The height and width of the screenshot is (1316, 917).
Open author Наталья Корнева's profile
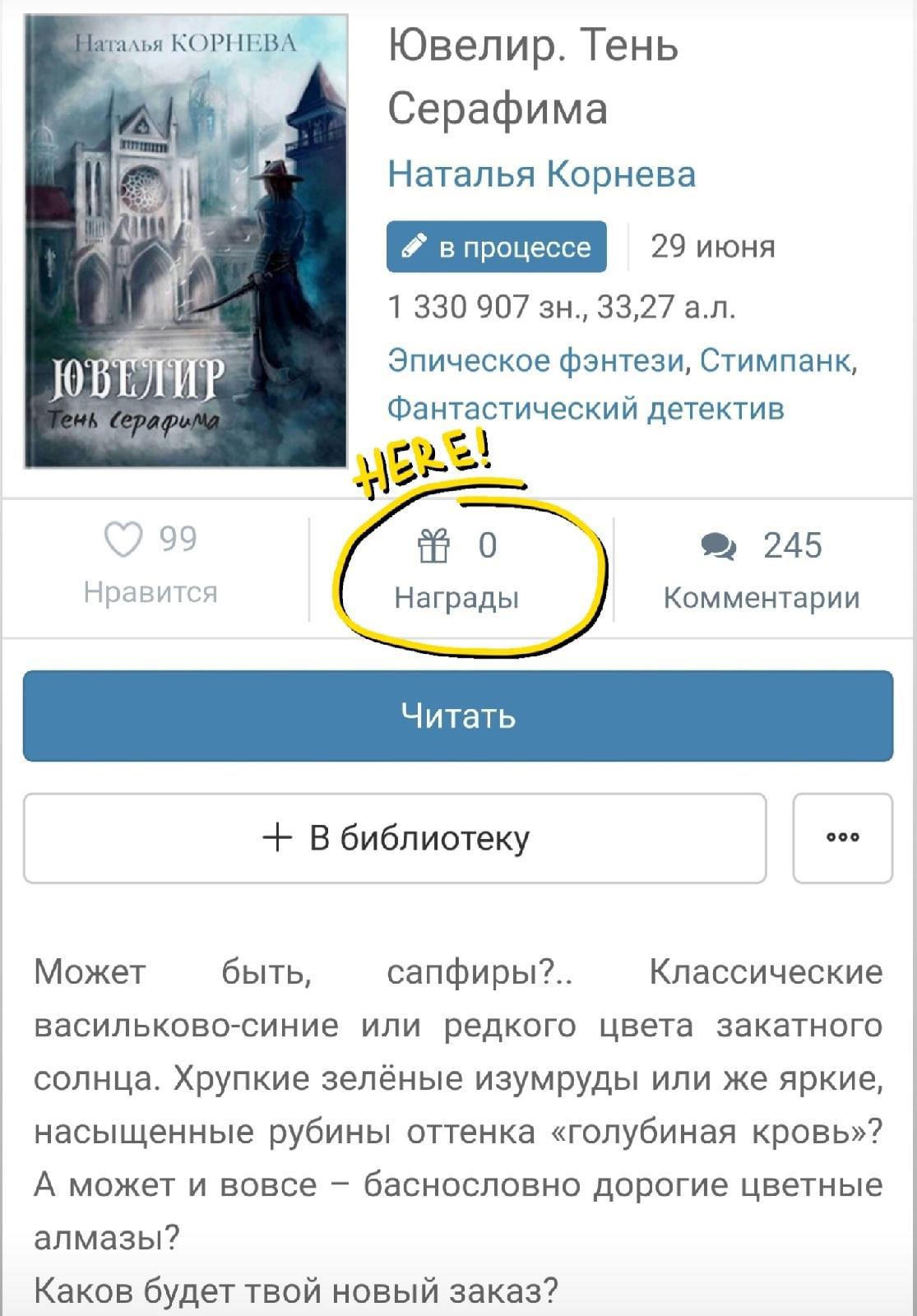click(x=541, y=174)
